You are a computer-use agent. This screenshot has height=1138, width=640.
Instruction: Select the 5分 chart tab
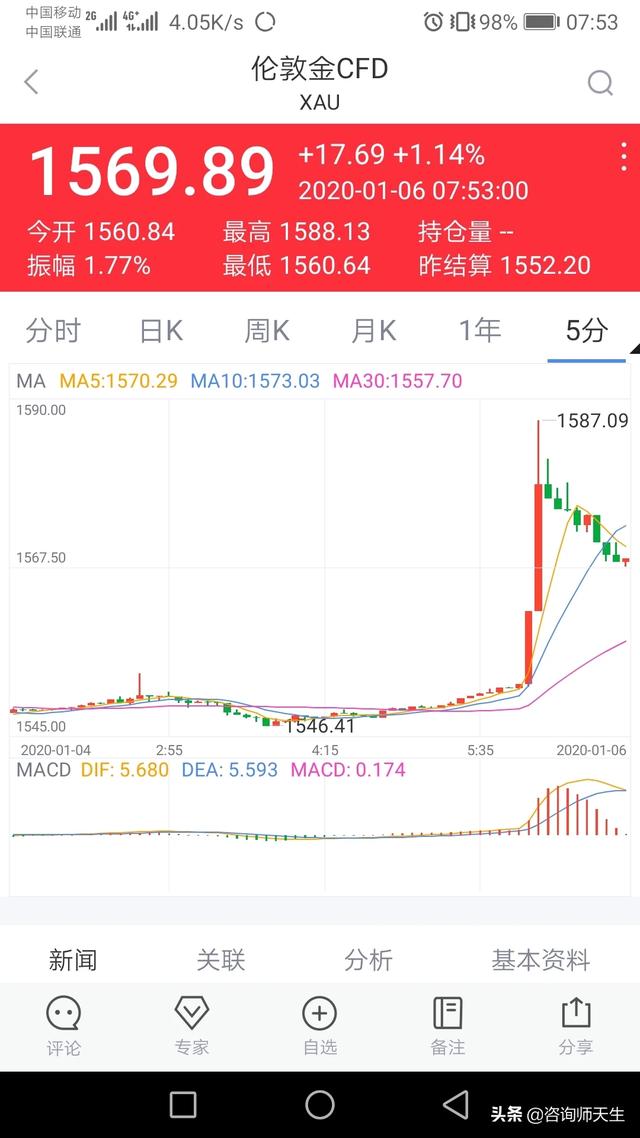(586, 331)
